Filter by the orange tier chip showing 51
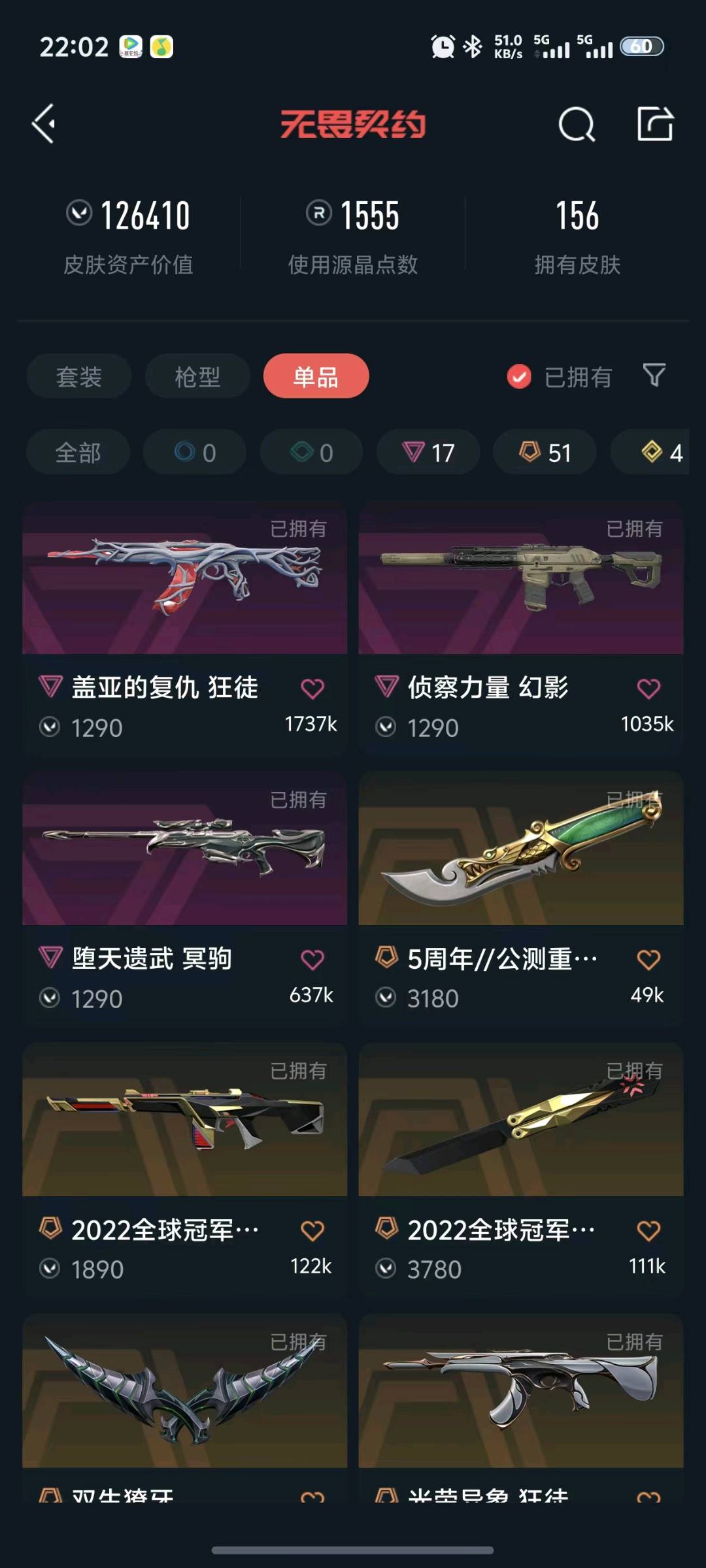706x1568 pixels. pyautogui.click(x=545, y=452)
